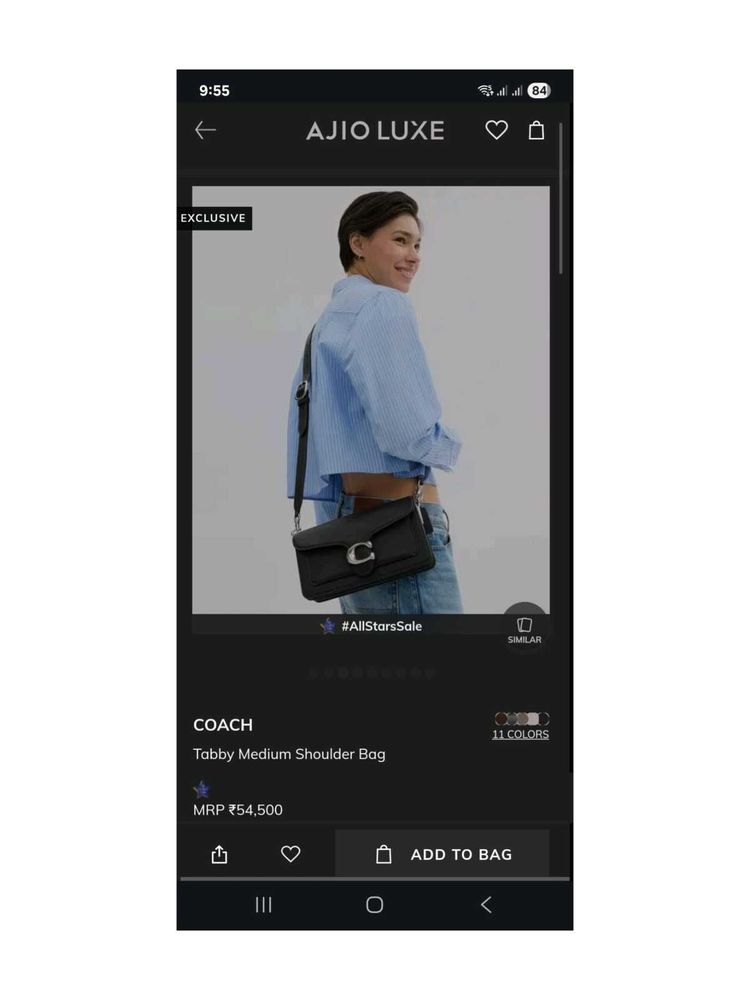Open the product photo full view
Image resolution: width=750 pixels, height=1000 pixels.
pyautogui.click(x=370, y=400)
